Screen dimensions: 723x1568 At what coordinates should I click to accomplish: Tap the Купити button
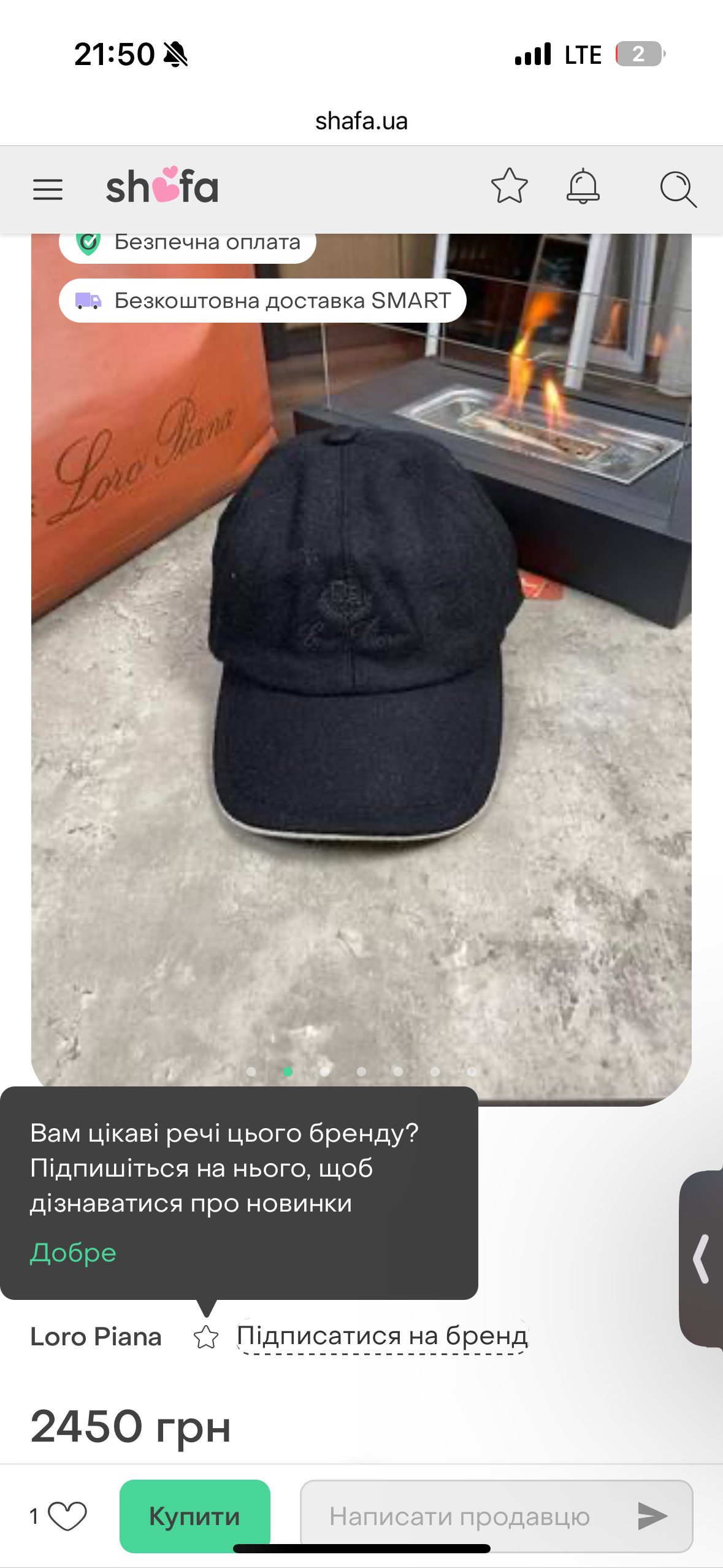coord(194,1516)
